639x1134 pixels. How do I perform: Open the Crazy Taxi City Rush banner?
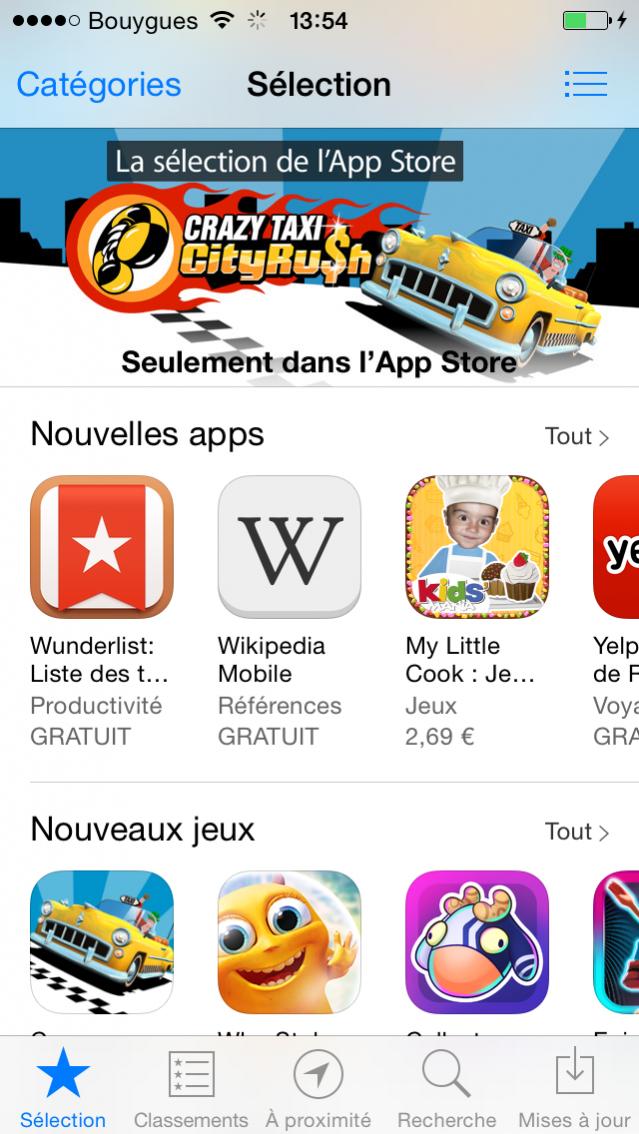[319, 257]
